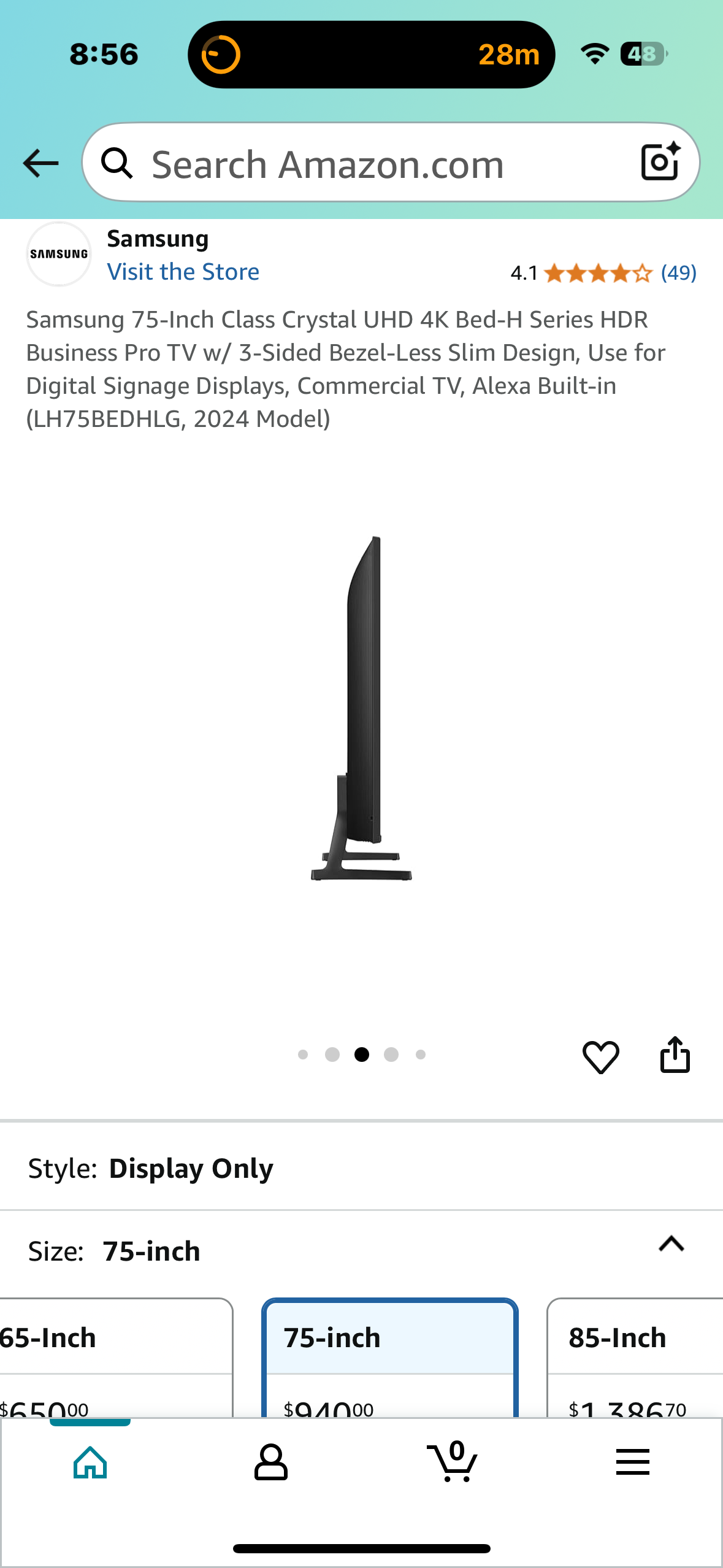Add product to wish list heart
This screenshot has width=723, height=1568.
(x=600, y=1056)
